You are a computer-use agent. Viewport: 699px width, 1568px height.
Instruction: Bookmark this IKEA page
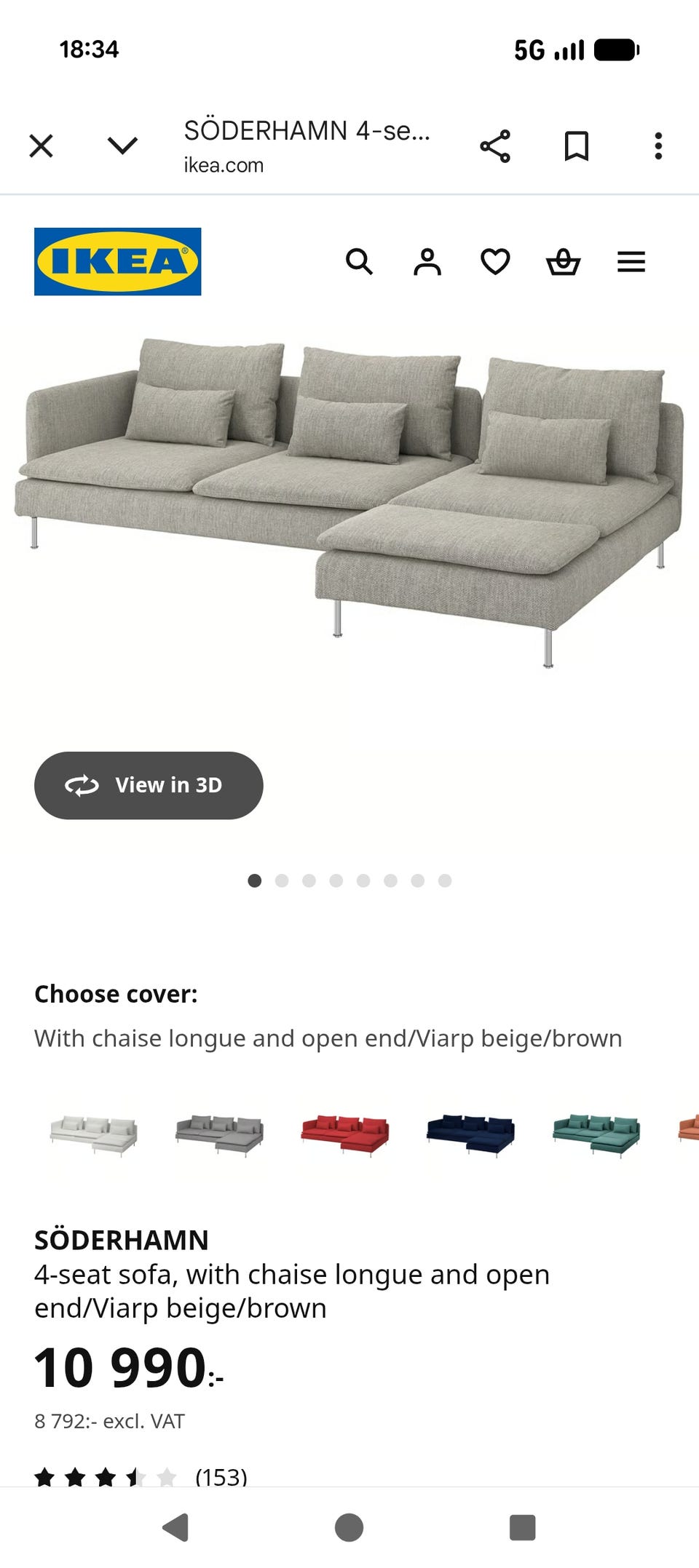click(x=577, y=146)
